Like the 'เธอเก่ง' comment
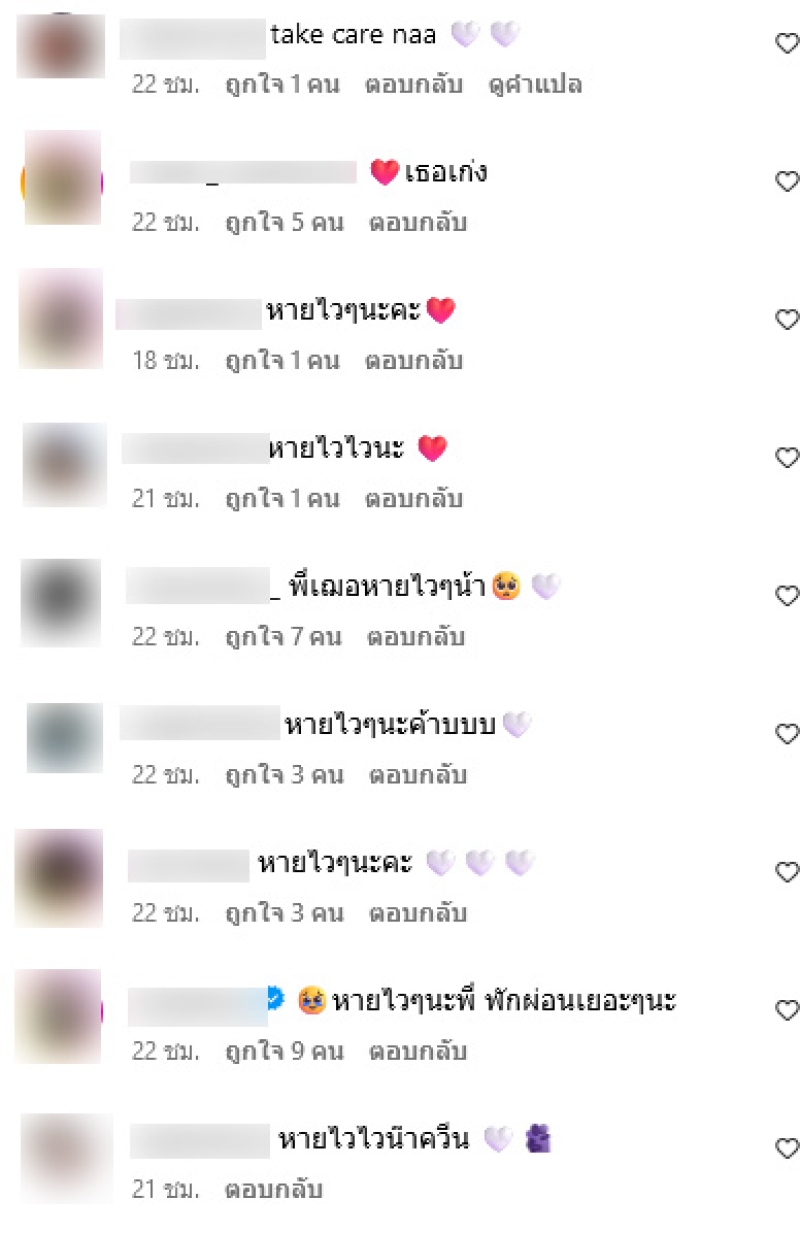Image resolution: width=800 pixels, height=1233 pixels. coord(787,181)
